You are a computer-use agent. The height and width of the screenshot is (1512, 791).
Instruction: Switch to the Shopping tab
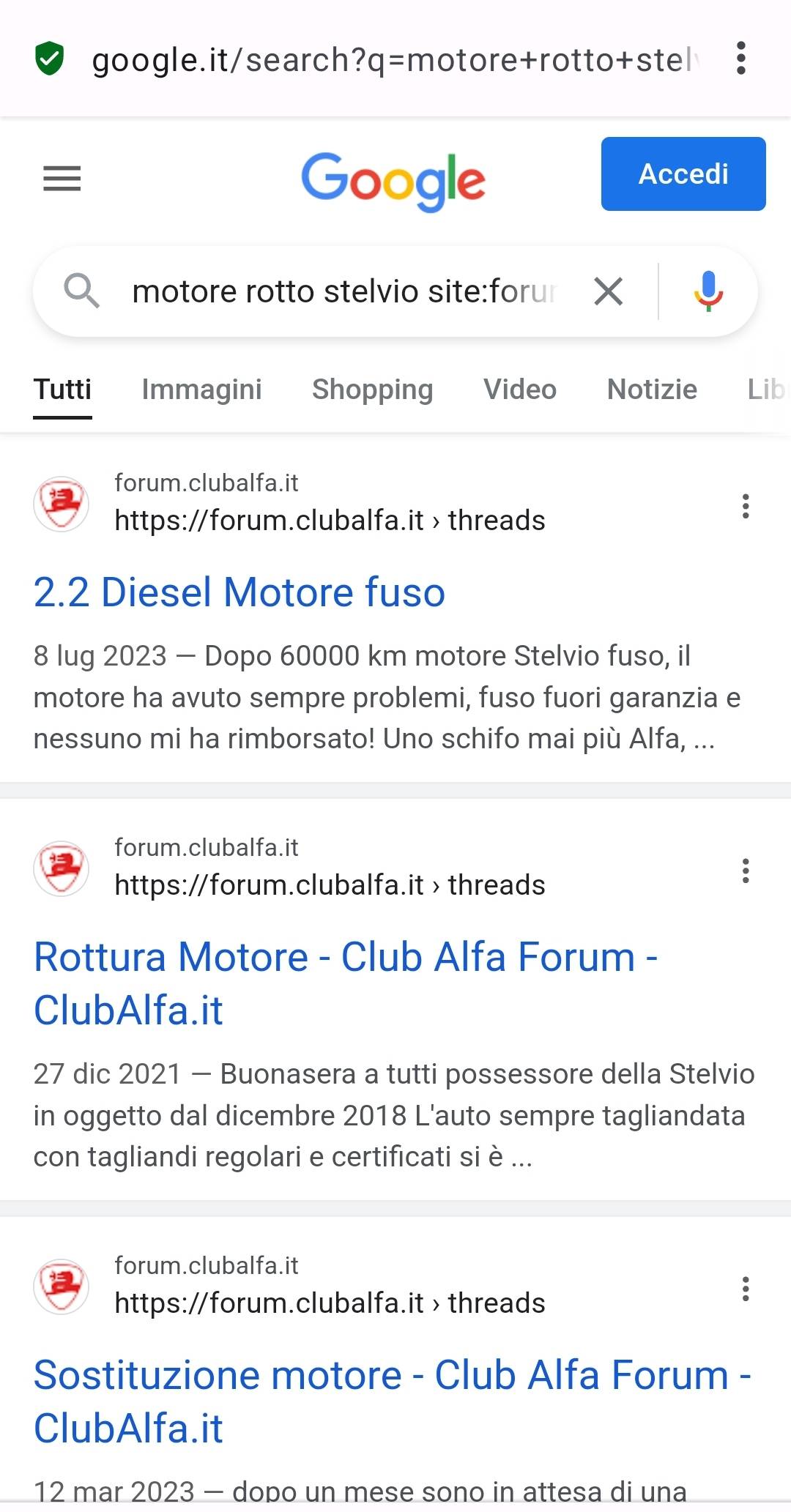(x=372, y=390)
